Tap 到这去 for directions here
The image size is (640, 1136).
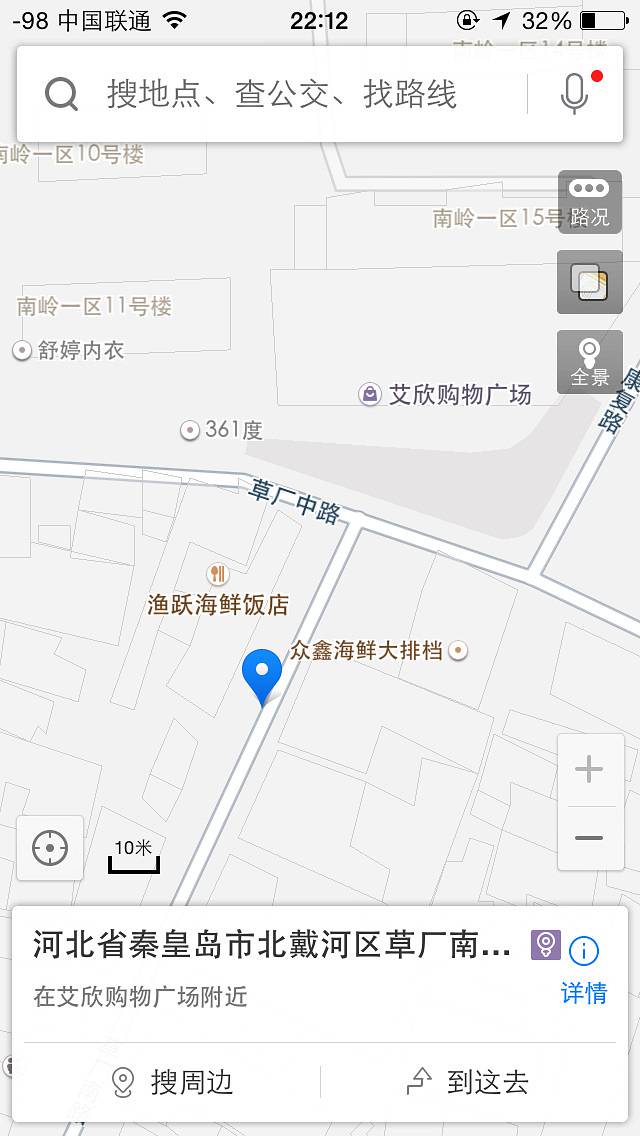468,1082
